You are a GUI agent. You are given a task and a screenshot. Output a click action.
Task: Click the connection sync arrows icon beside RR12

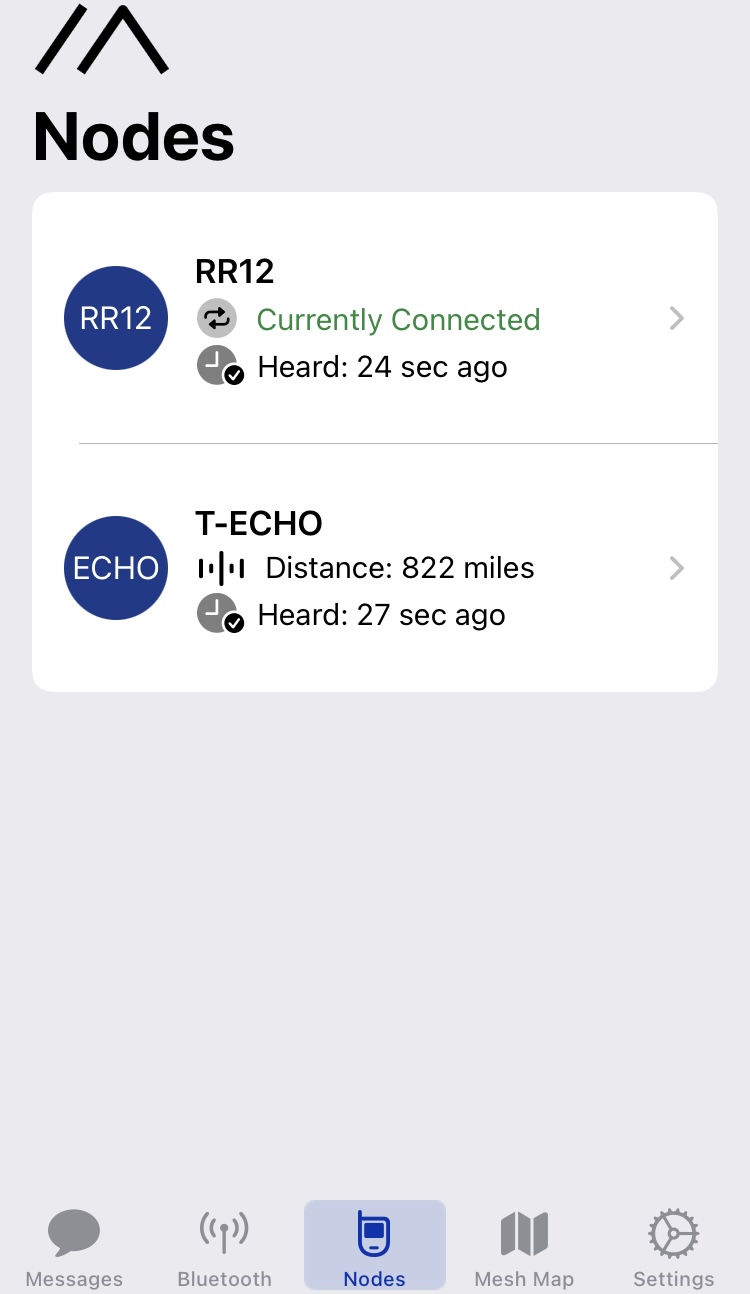(218, 317)
